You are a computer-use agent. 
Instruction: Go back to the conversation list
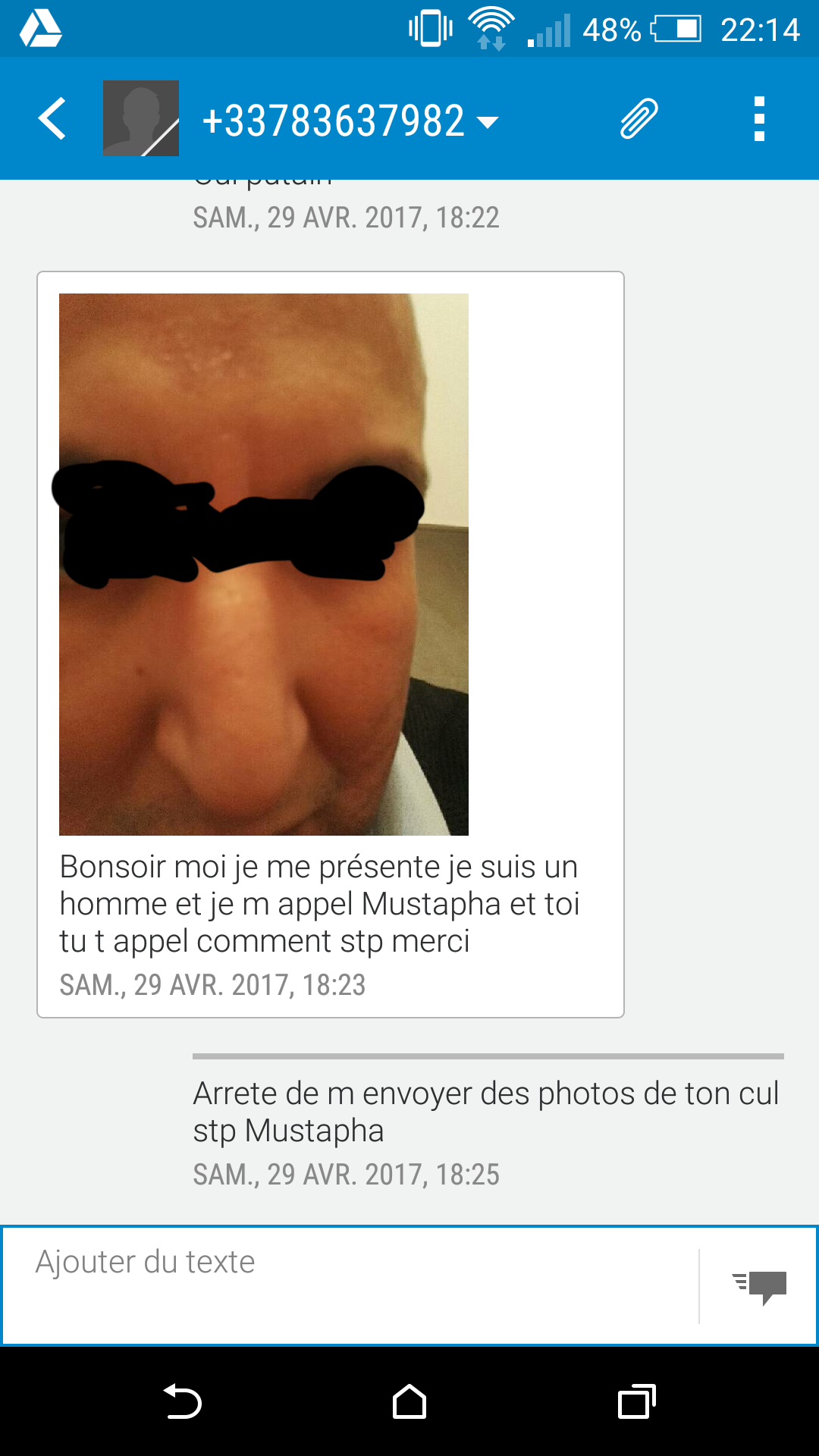[x=52, y=118]
